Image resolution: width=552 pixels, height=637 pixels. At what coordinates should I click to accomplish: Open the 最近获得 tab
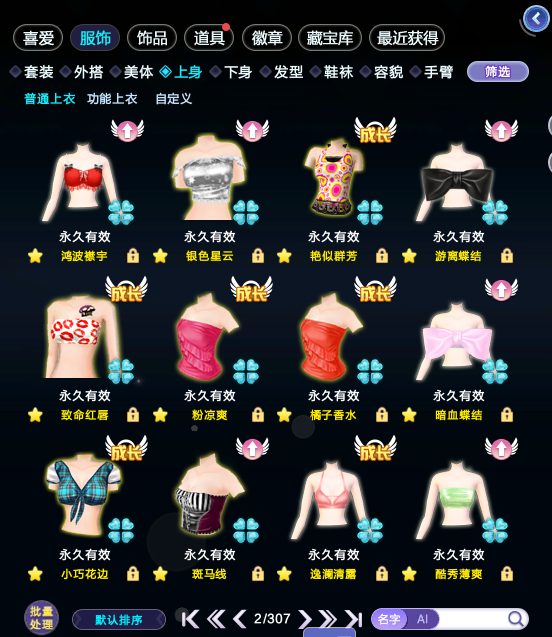click(407, 38)
